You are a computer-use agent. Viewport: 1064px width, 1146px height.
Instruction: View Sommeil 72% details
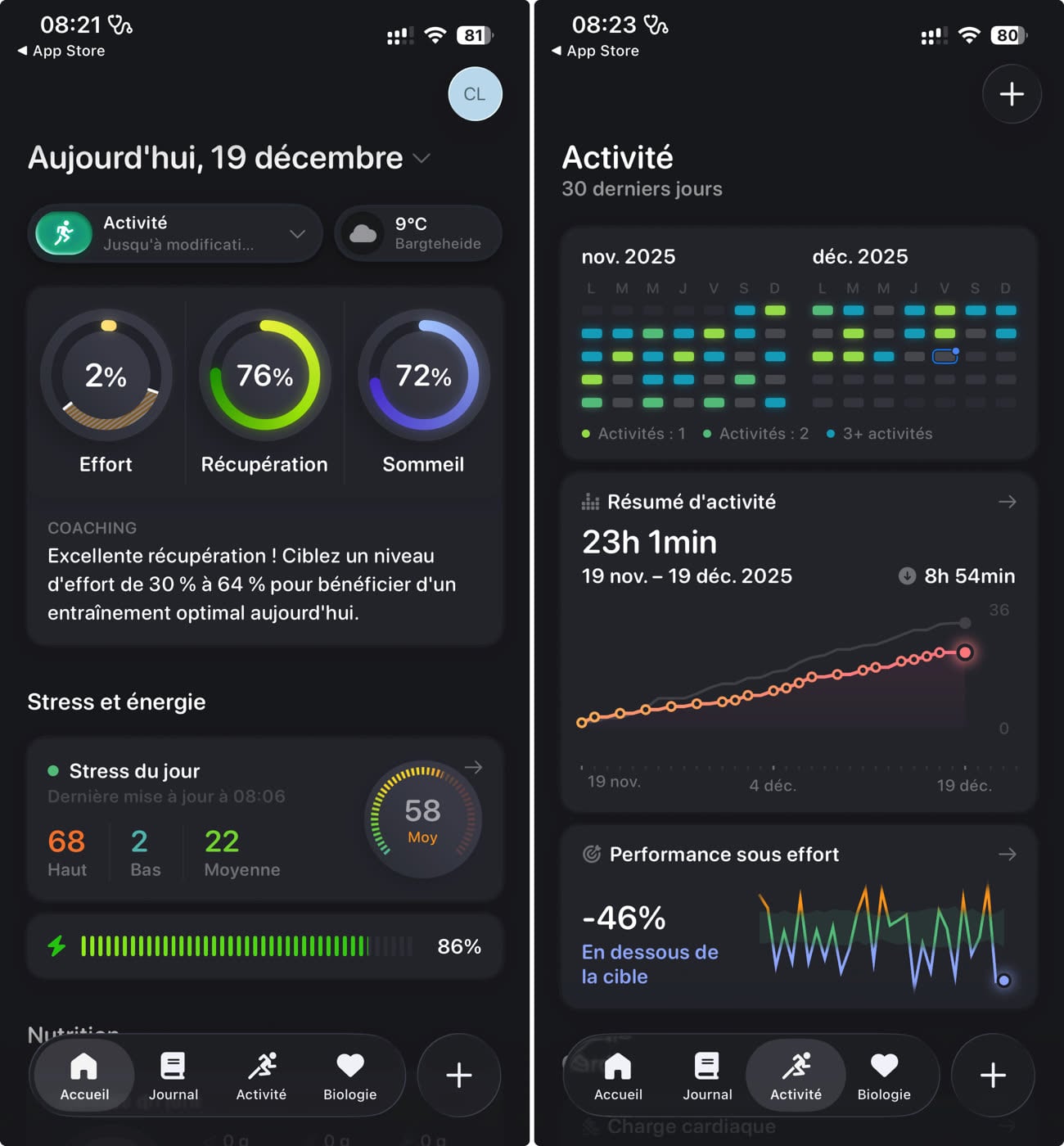423,377
